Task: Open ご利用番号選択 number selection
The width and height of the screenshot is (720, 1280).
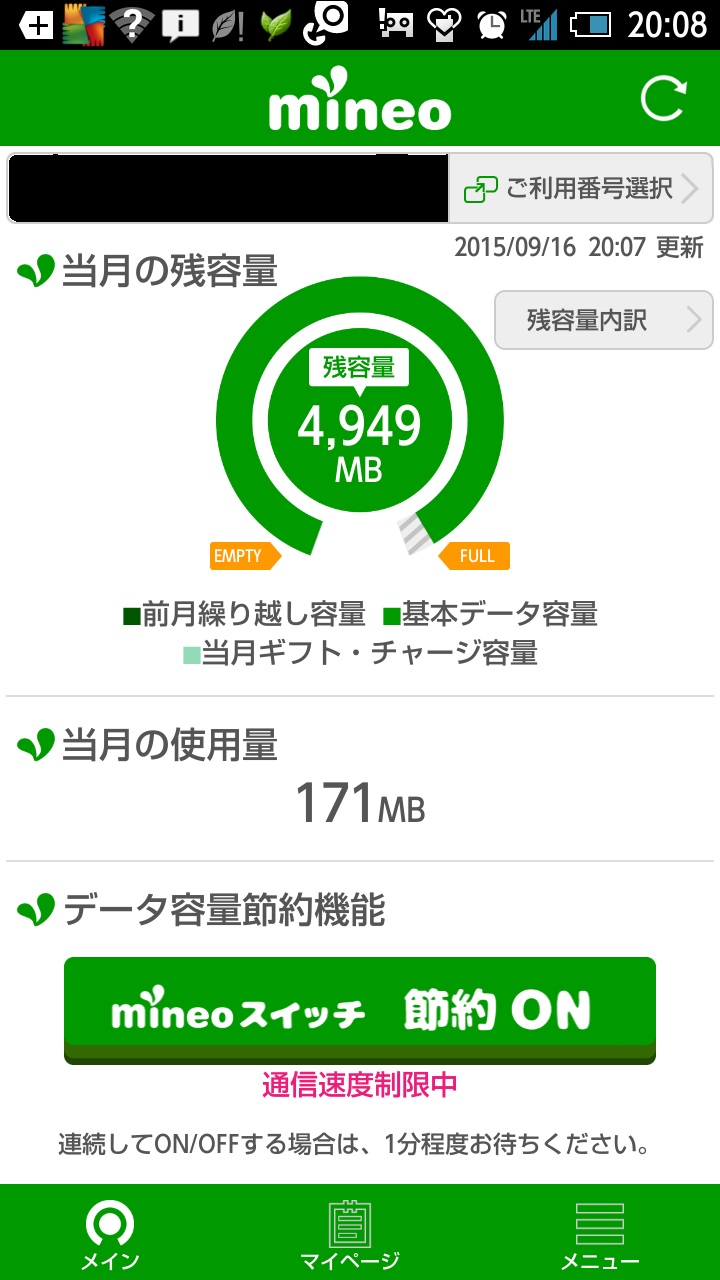Action: [x=581, y=188]
